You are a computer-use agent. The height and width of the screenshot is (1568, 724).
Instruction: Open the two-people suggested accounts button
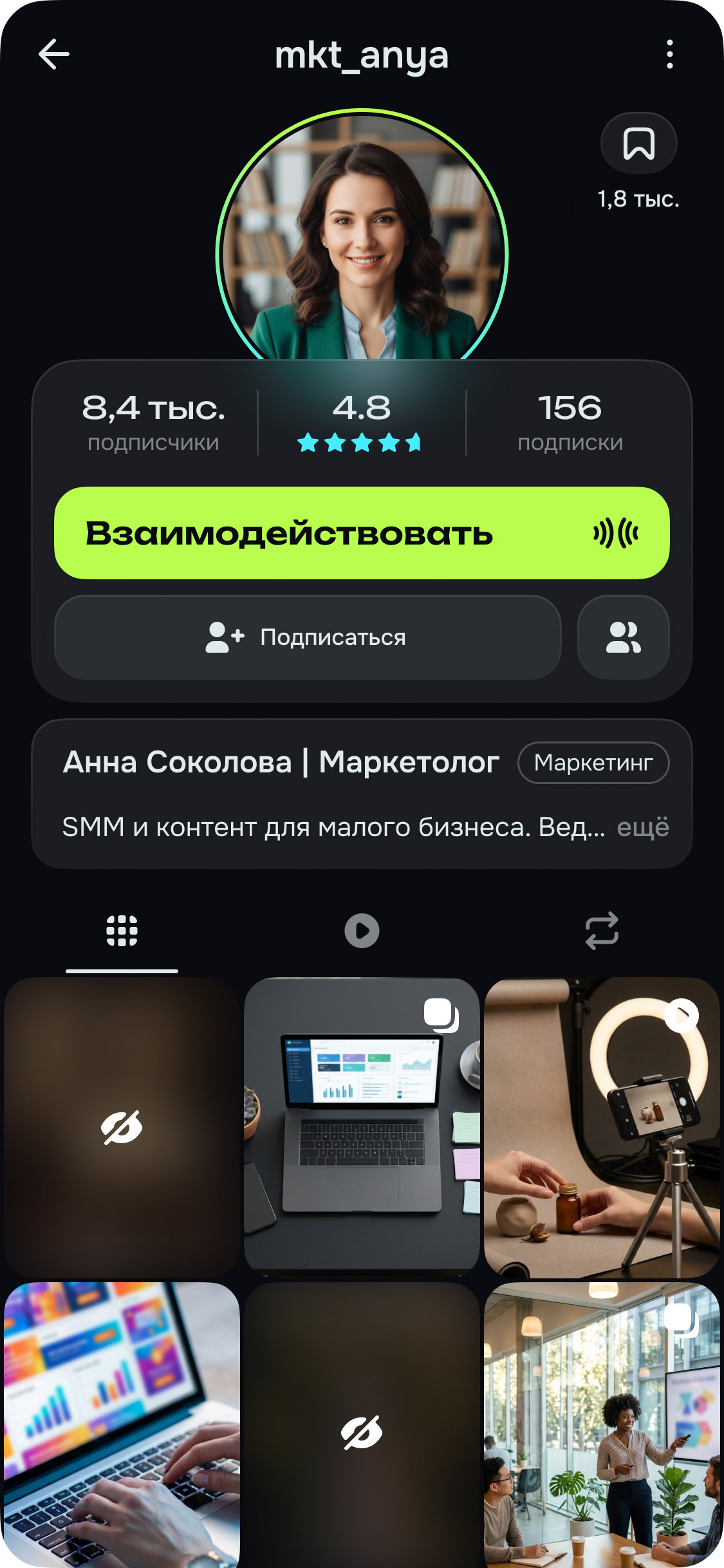623,637
